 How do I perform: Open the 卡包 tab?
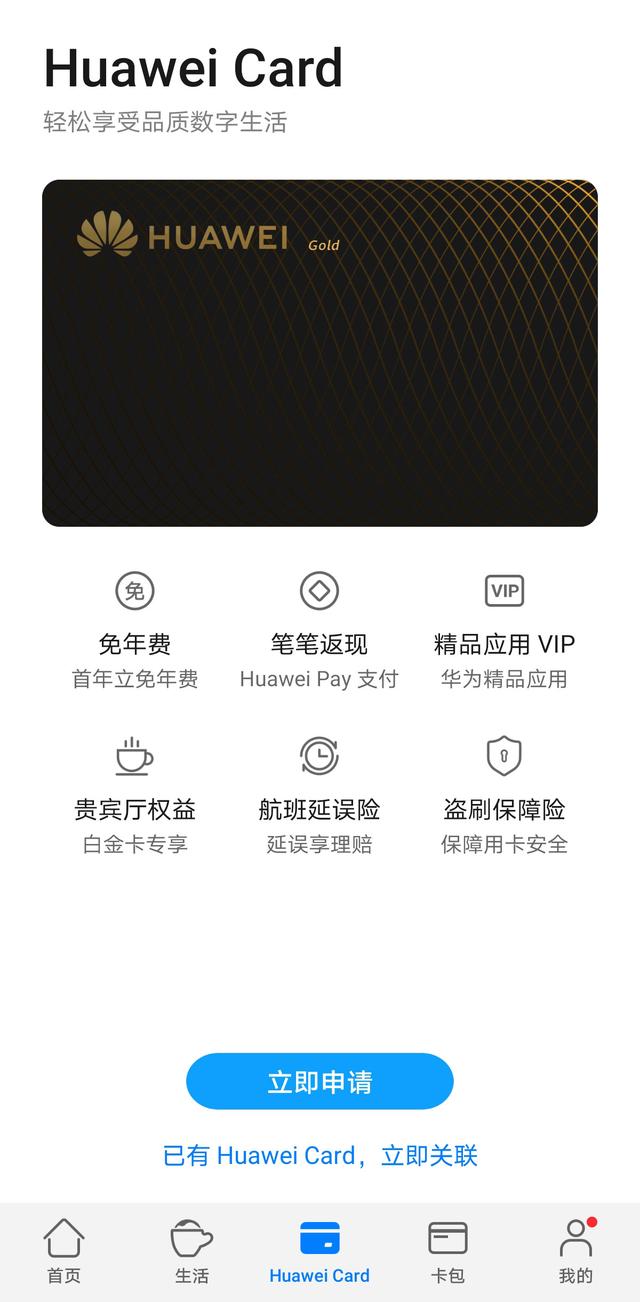[x=448, y=1250]
